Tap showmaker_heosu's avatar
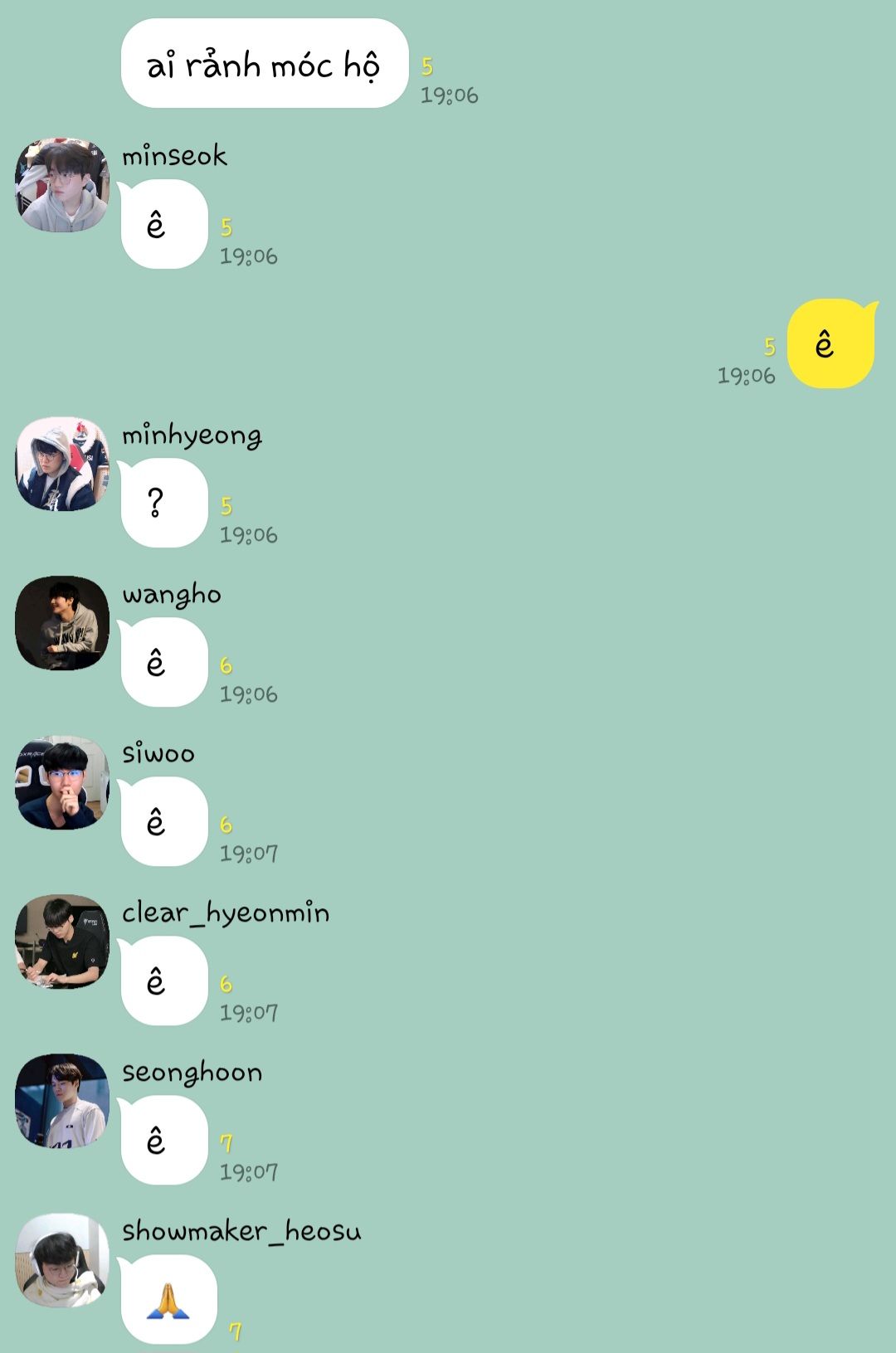This screenshot has height=1353, width=896. pyautogui.click(x=62, y=1260)
